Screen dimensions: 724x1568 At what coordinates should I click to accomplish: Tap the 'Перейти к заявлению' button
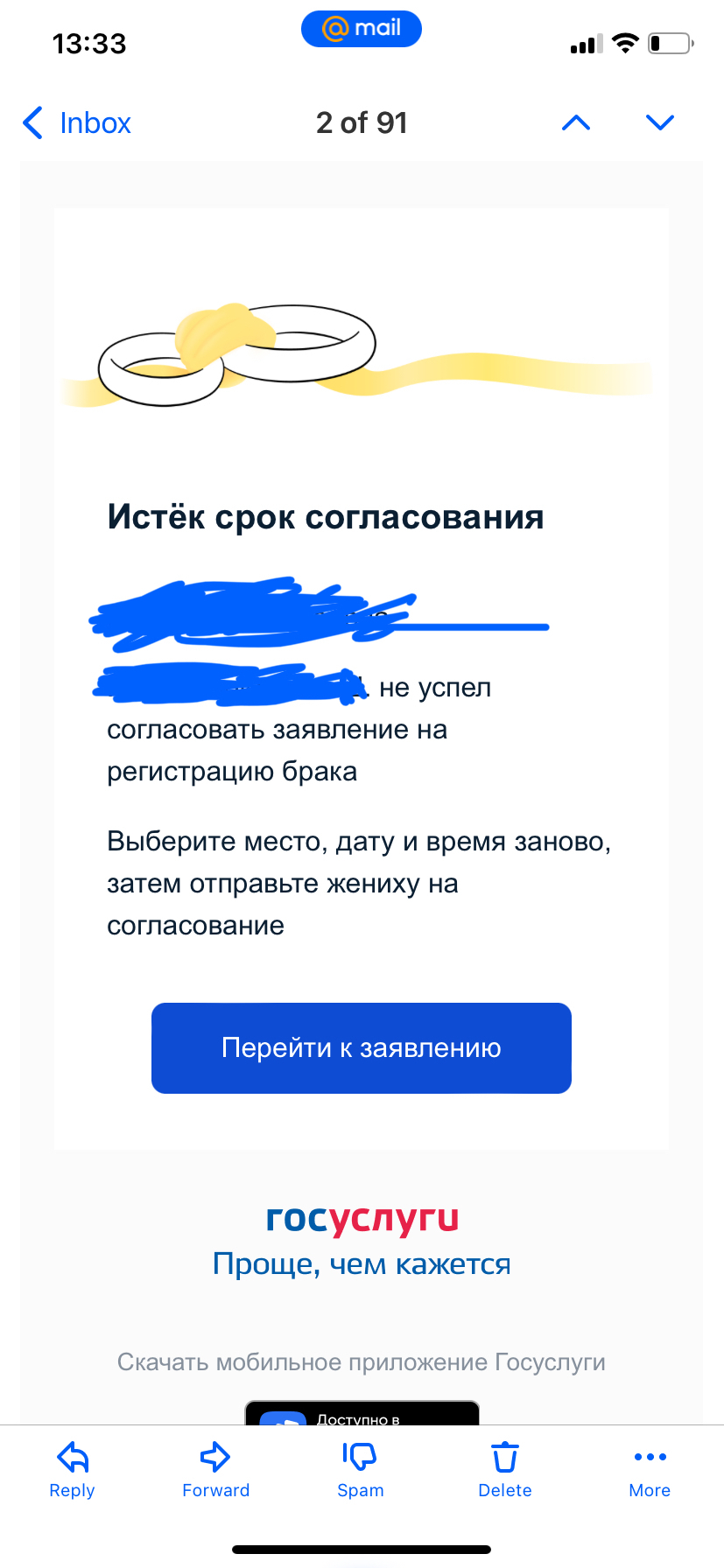click(x=362, y=1048)
